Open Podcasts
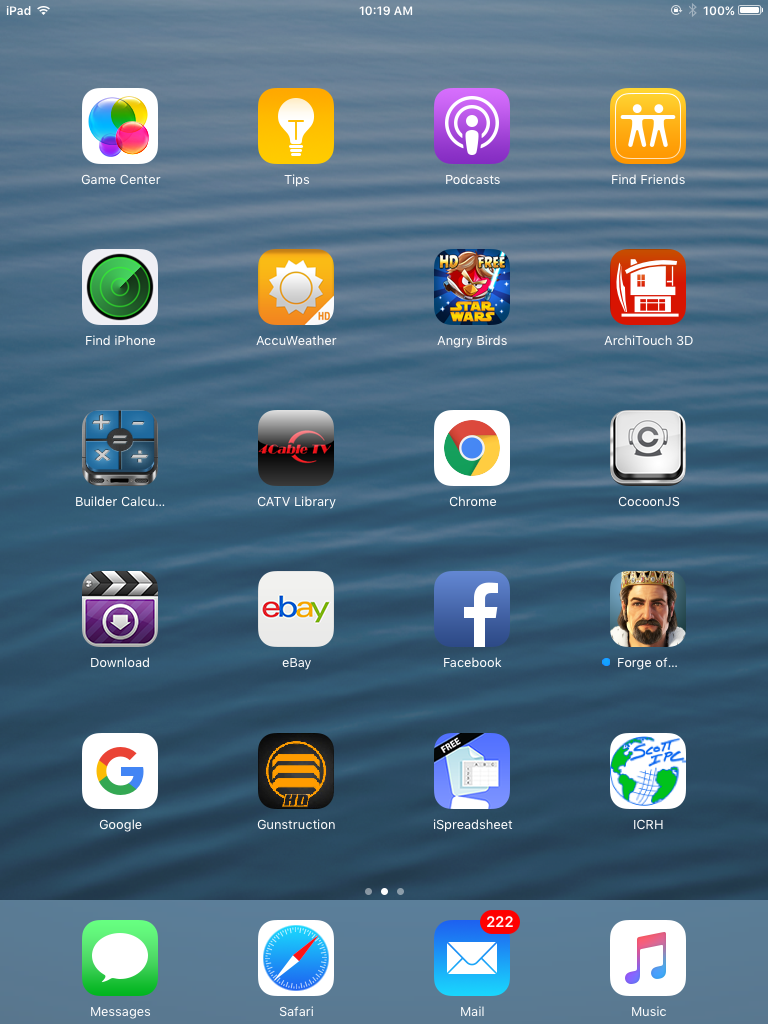 (472, 126)
